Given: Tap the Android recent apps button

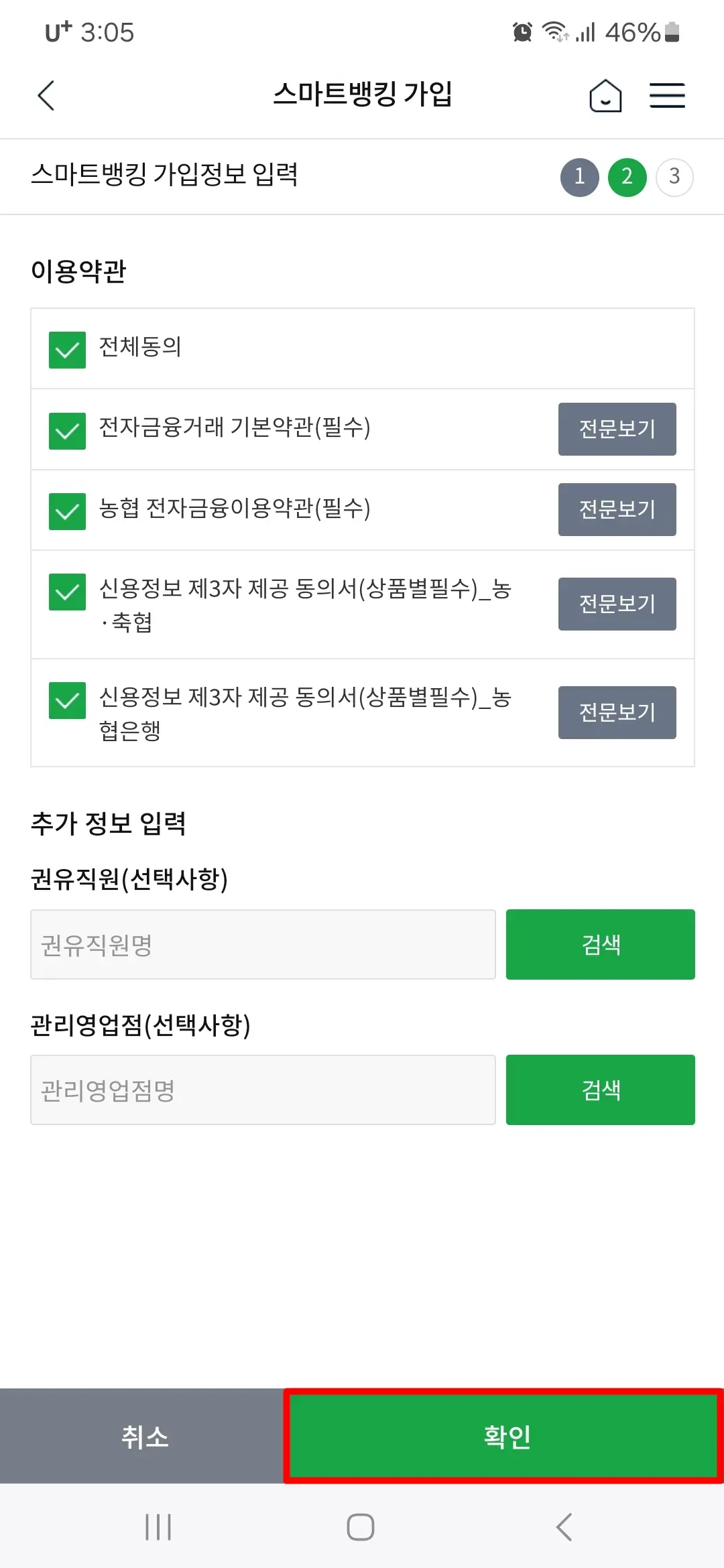Looking at the screenshot, I should [158, 1526].
